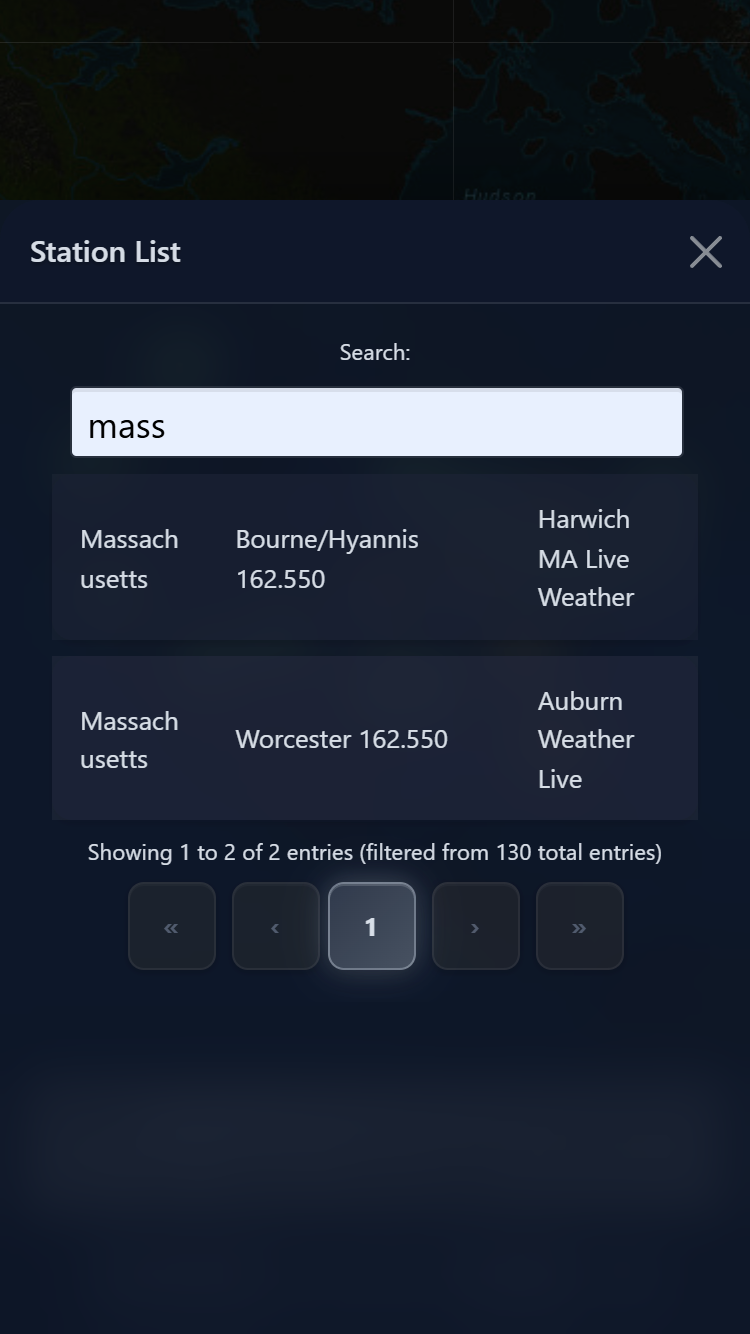Open the Auburn Weather Live stream

click(585, 739)
